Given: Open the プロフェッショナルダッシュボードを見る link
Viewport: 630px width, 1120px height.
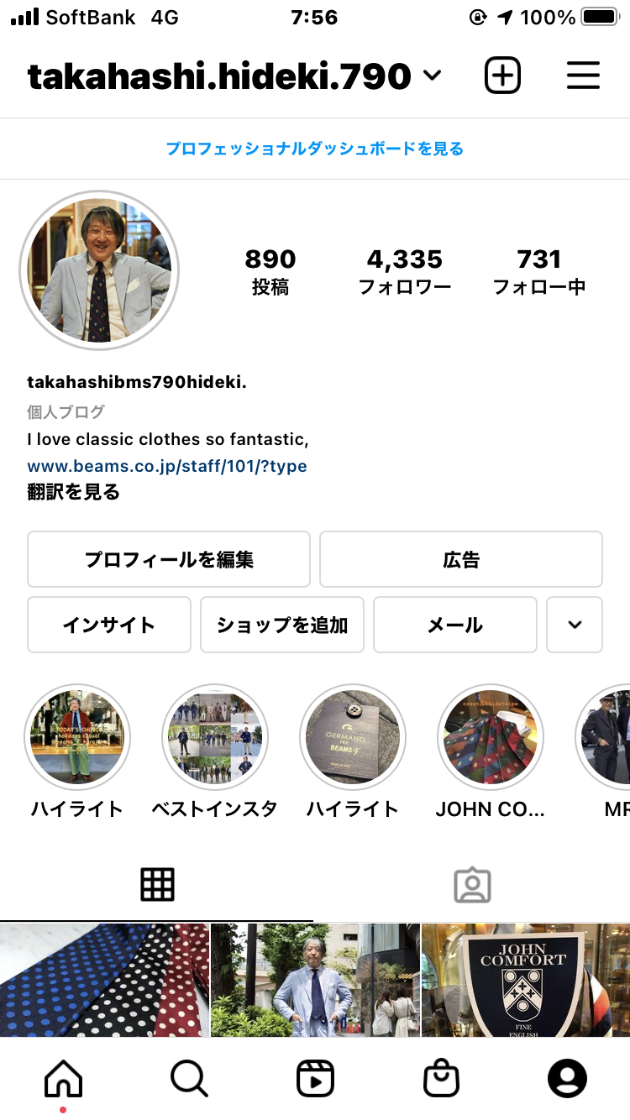Looking at the screenshot, I should pos(315,148).
